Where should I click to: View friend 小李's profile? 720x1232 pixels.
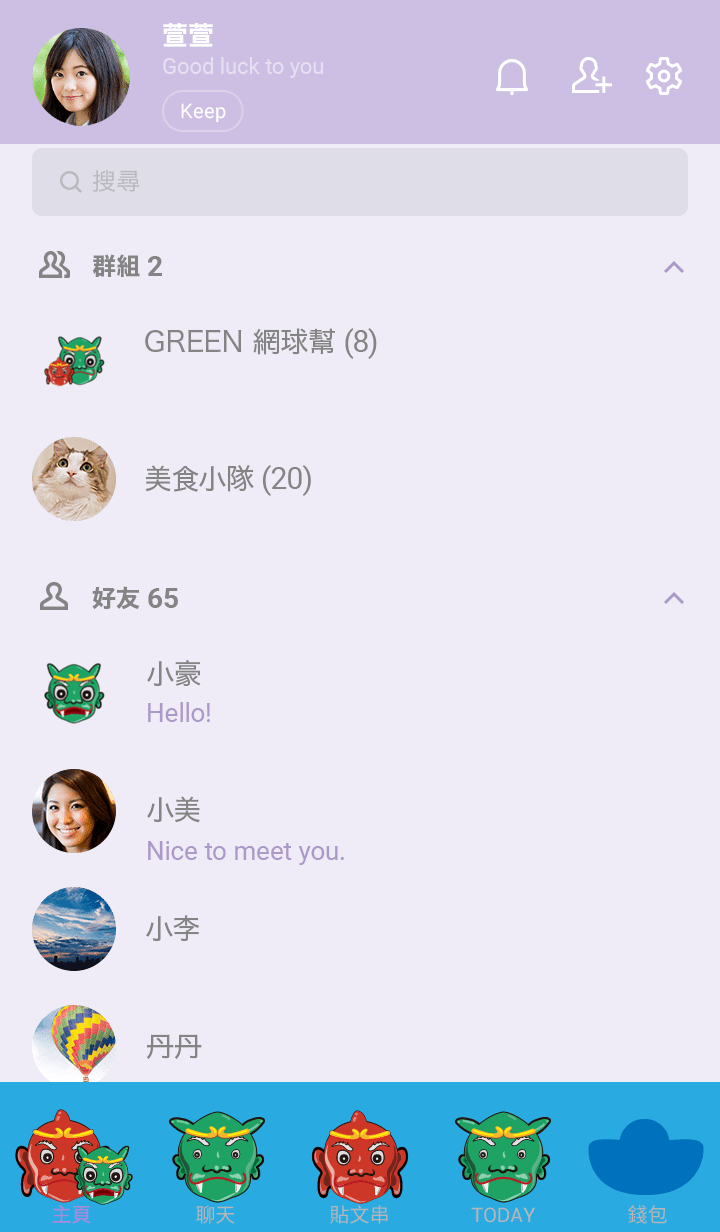pyautogui.click(x=173, y=929)
